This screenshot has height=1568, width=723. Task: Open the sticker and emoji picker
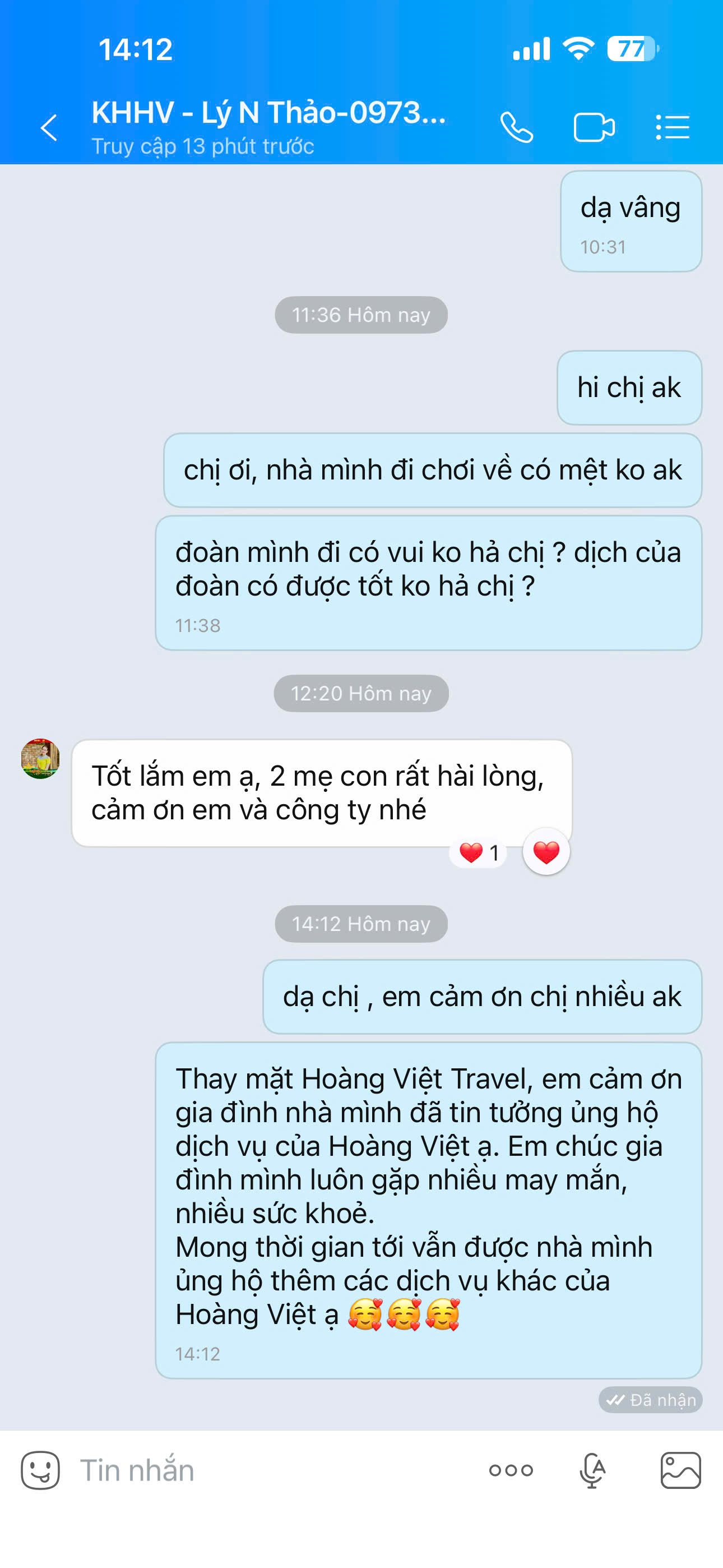pyautogui.click(x=40, y=1470)
